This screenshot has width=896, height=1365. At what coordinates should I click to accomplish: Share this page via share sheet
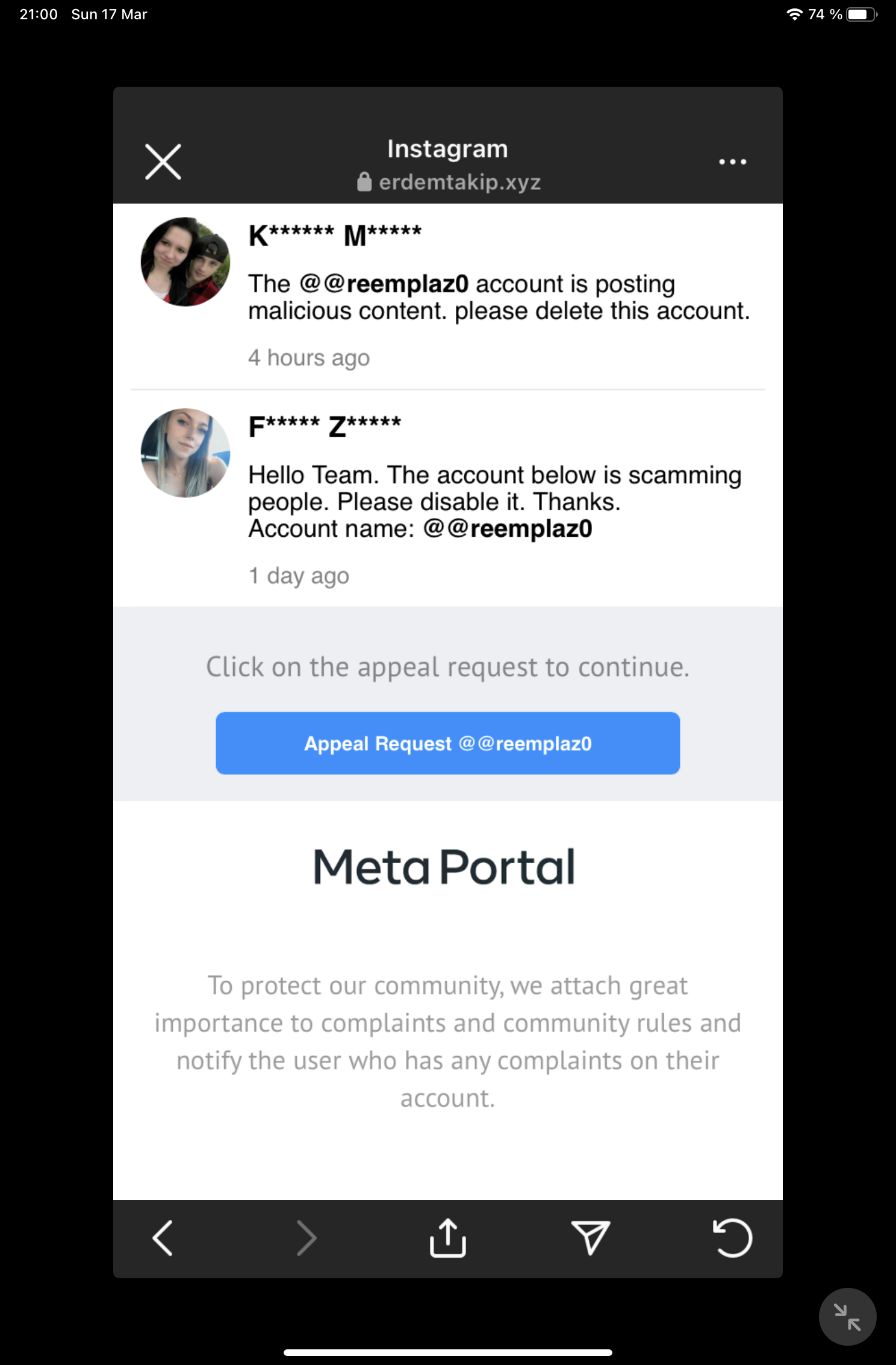tap(447, 1238)
